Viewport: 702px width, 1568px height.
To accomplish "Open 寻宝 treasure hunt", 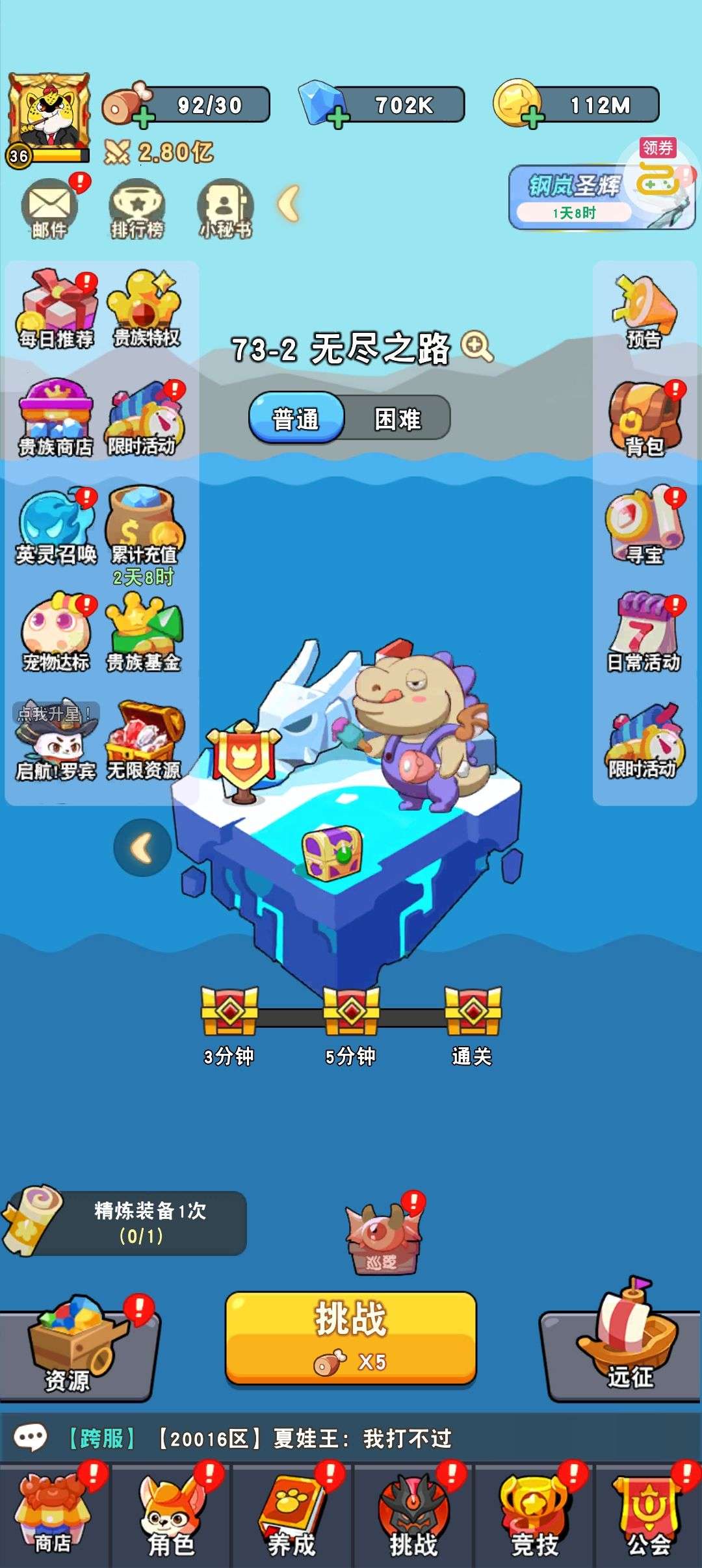I will pyautogui.click(x=644, y=527).
